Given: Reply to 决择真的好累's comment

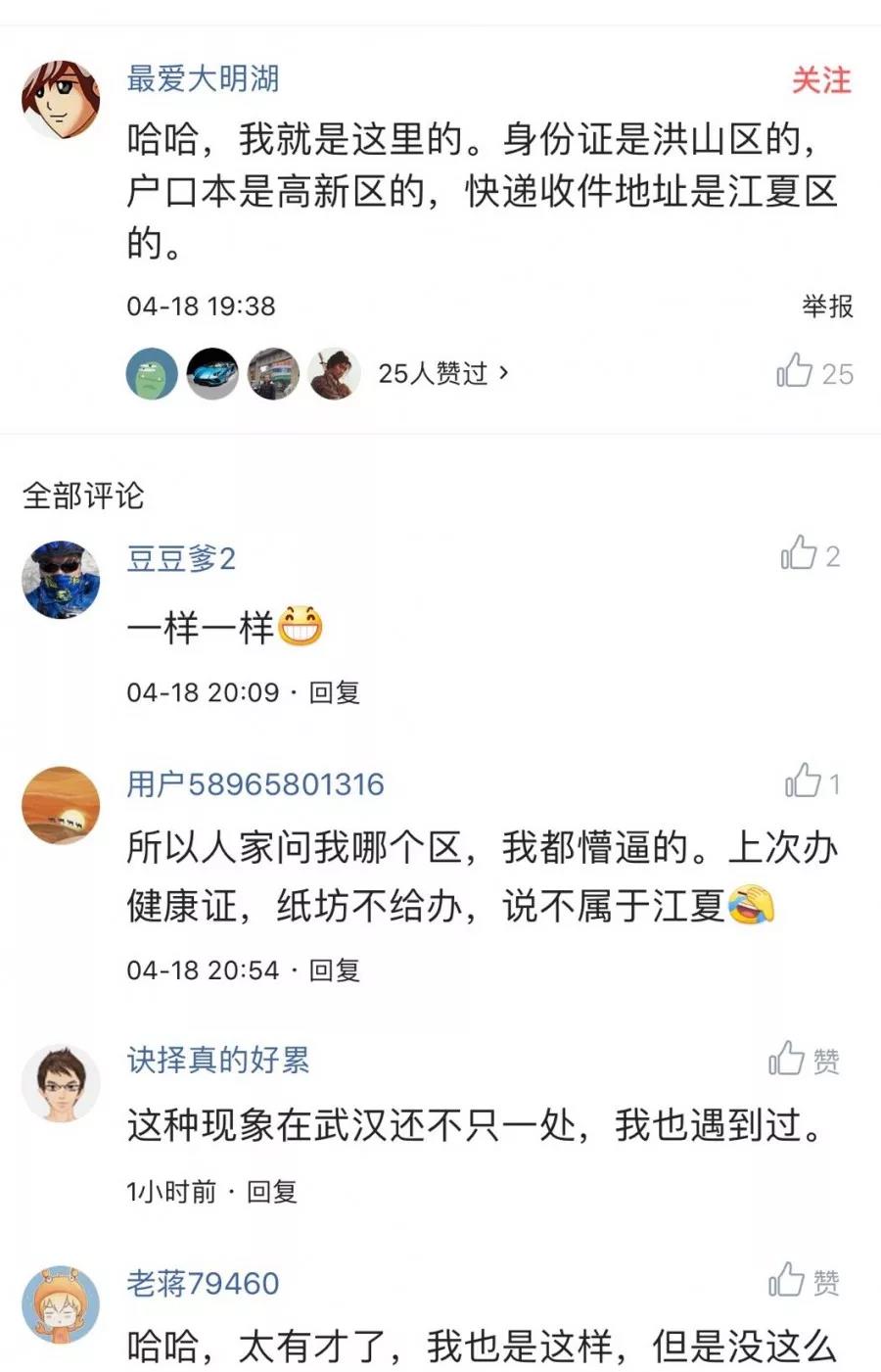Looking at the screenshot, I should coord(271,1191).
